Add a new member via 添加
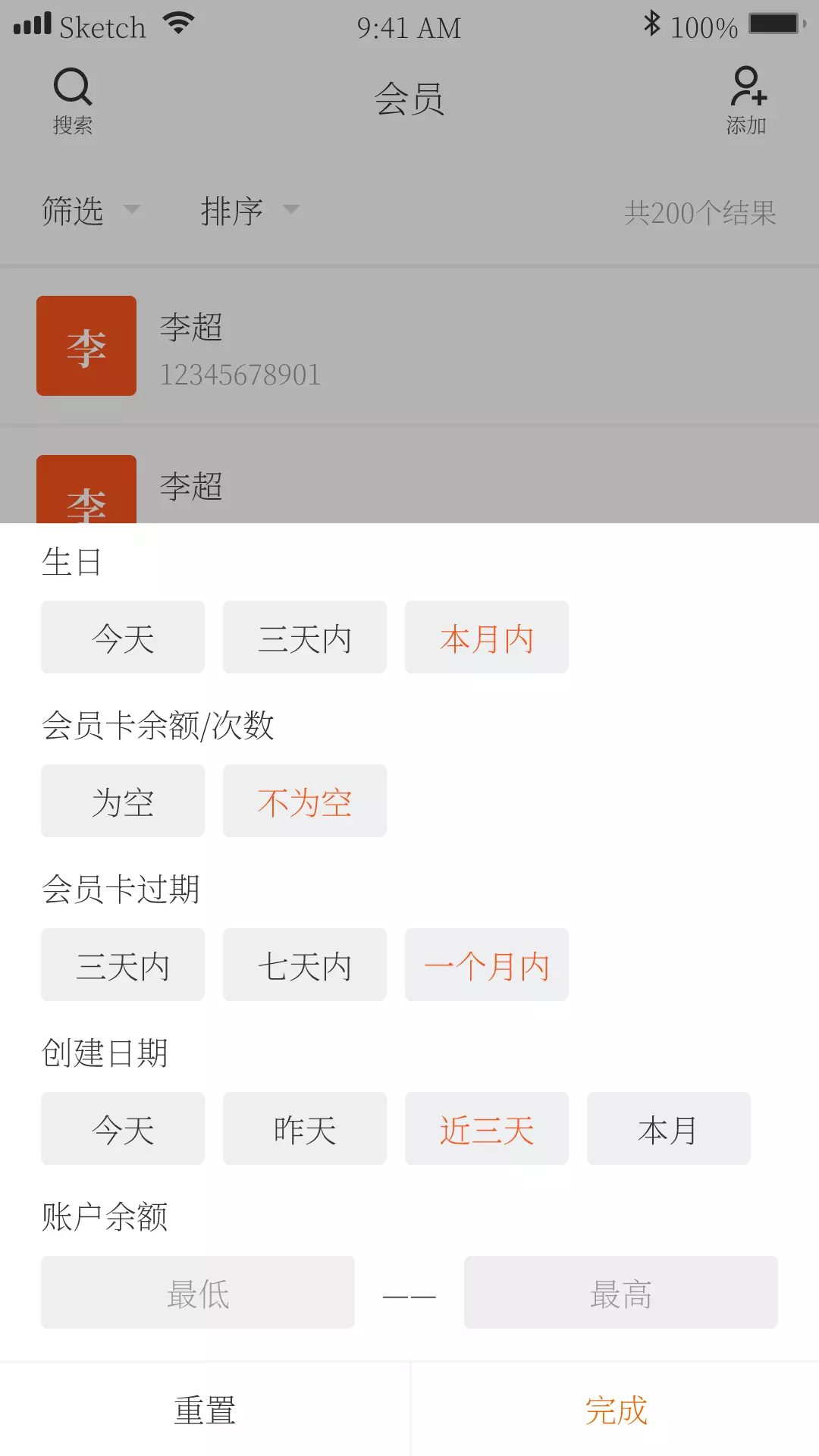This screenshot has height=1456, width=819. point(747,101)
